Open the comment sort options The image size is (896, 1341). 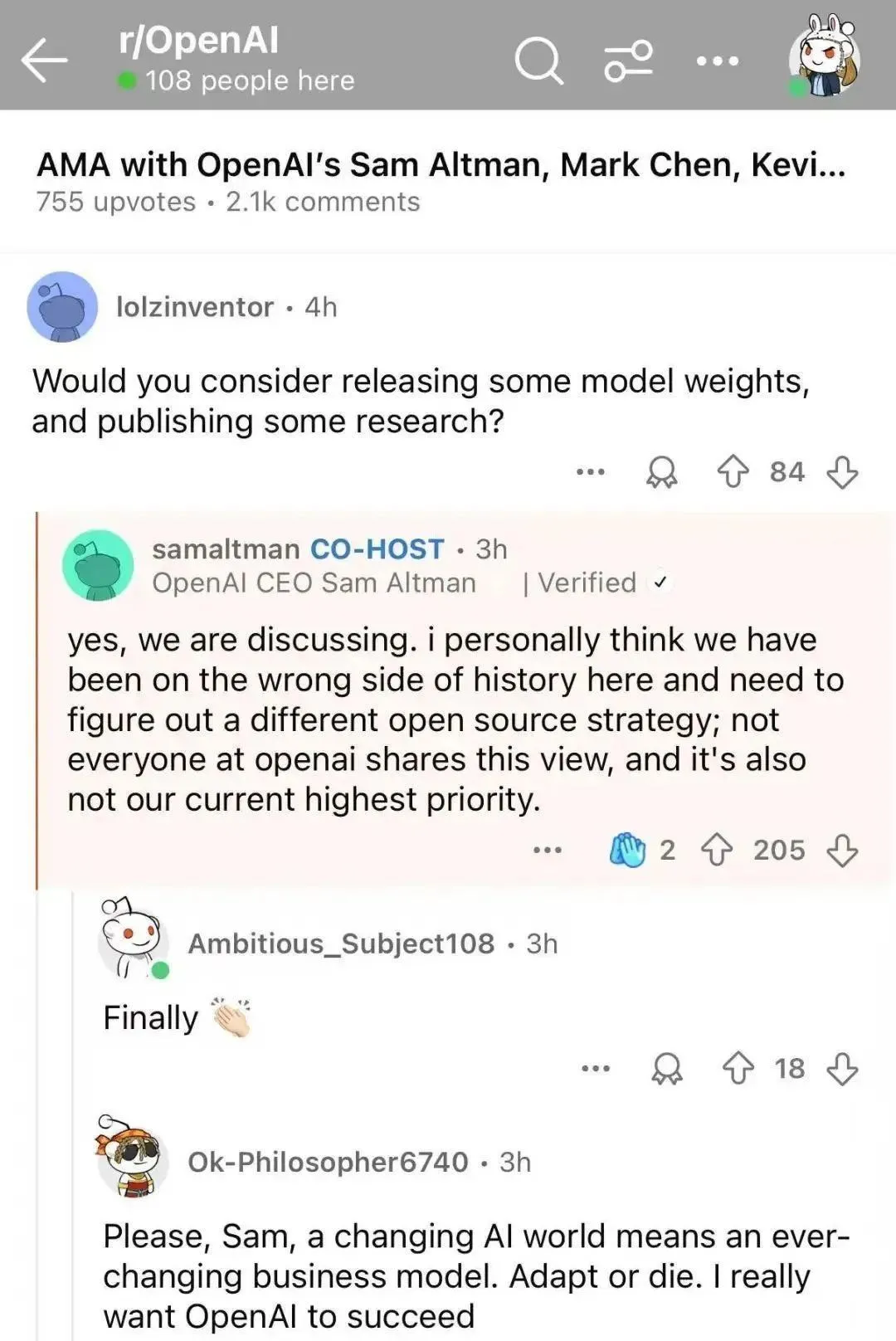point(628,61)
